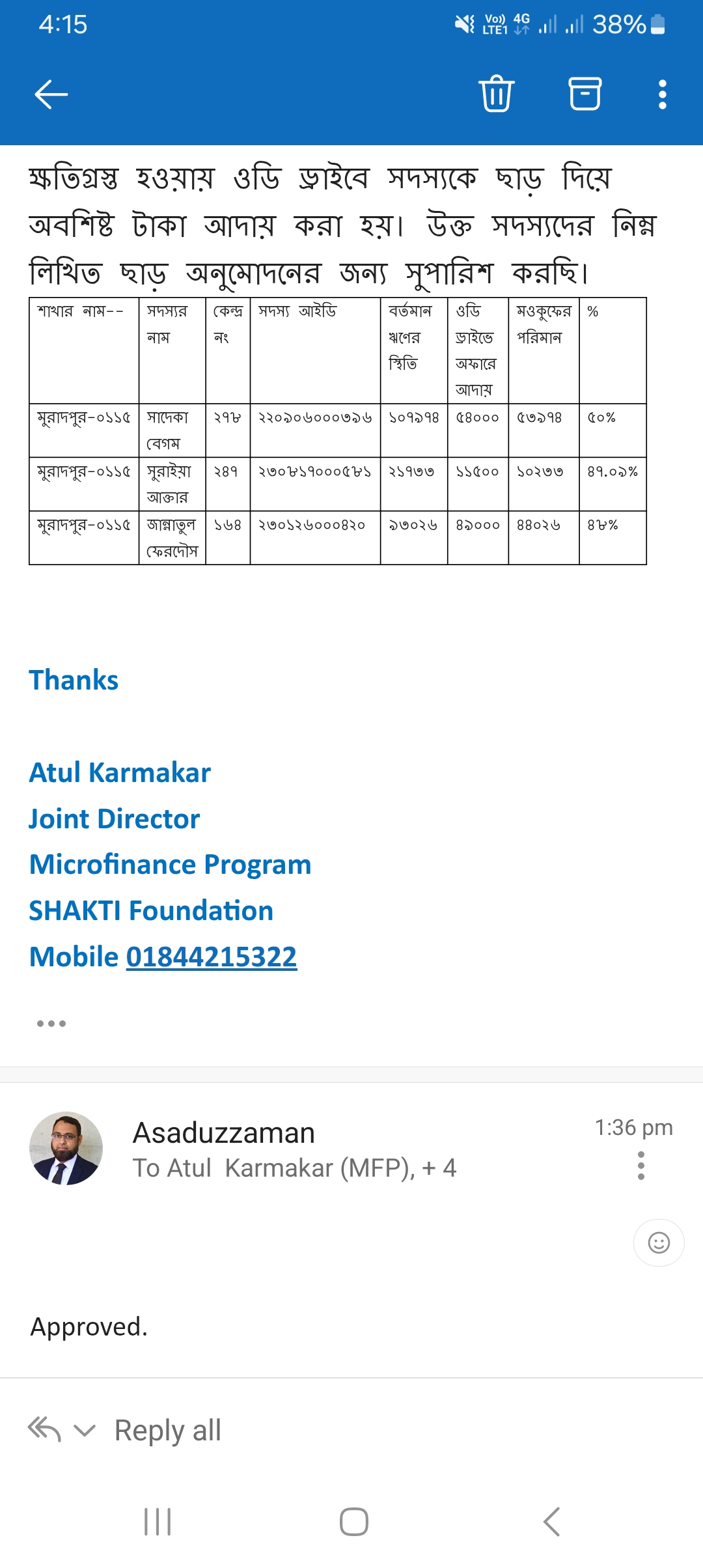This screenshot has width=703, height=1568.
Task: Open Asaduzzaman's profile picture
Action: tap(66, 1148)
